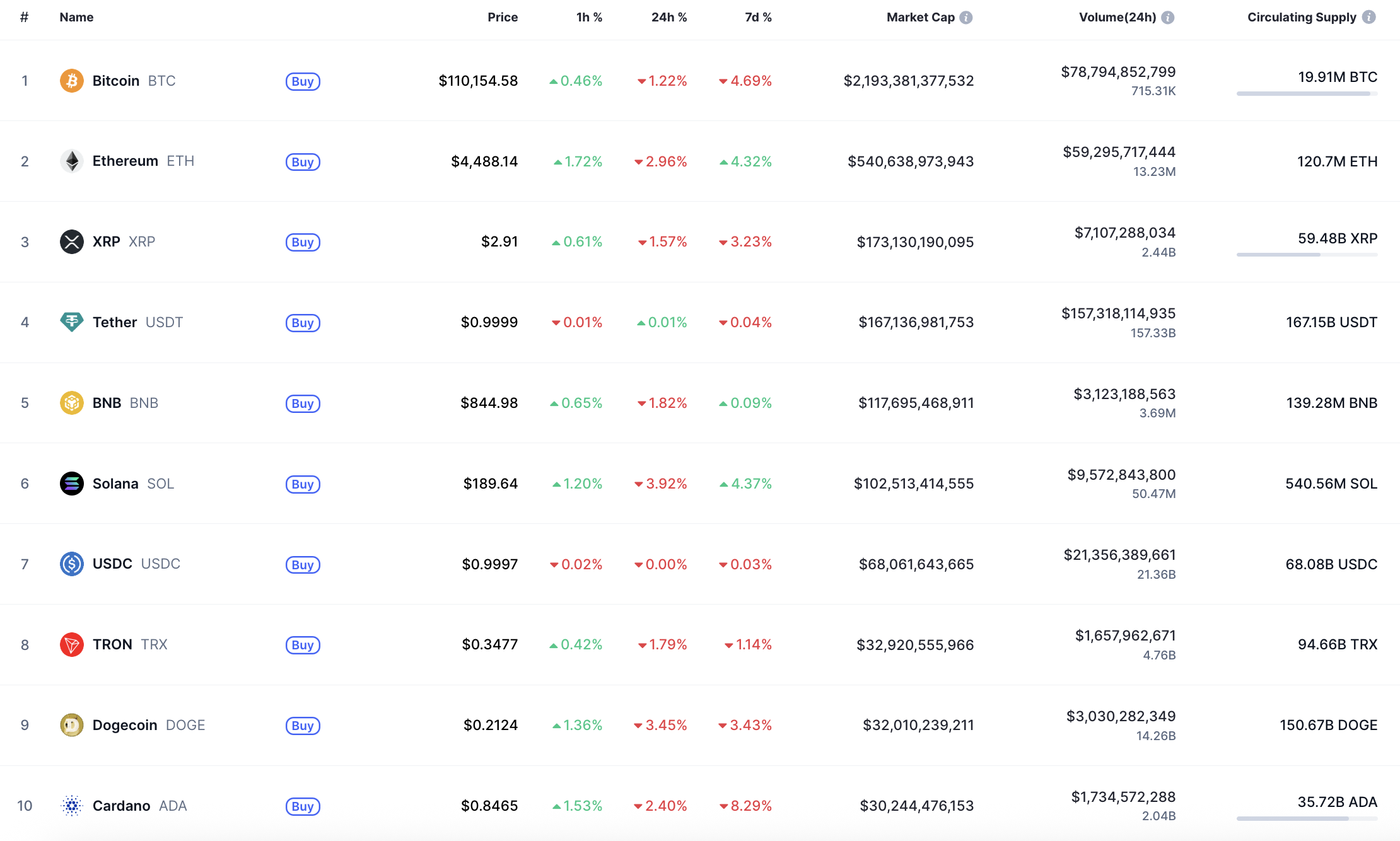Tap the Buy button for Bitcoin

pos(303,81)
